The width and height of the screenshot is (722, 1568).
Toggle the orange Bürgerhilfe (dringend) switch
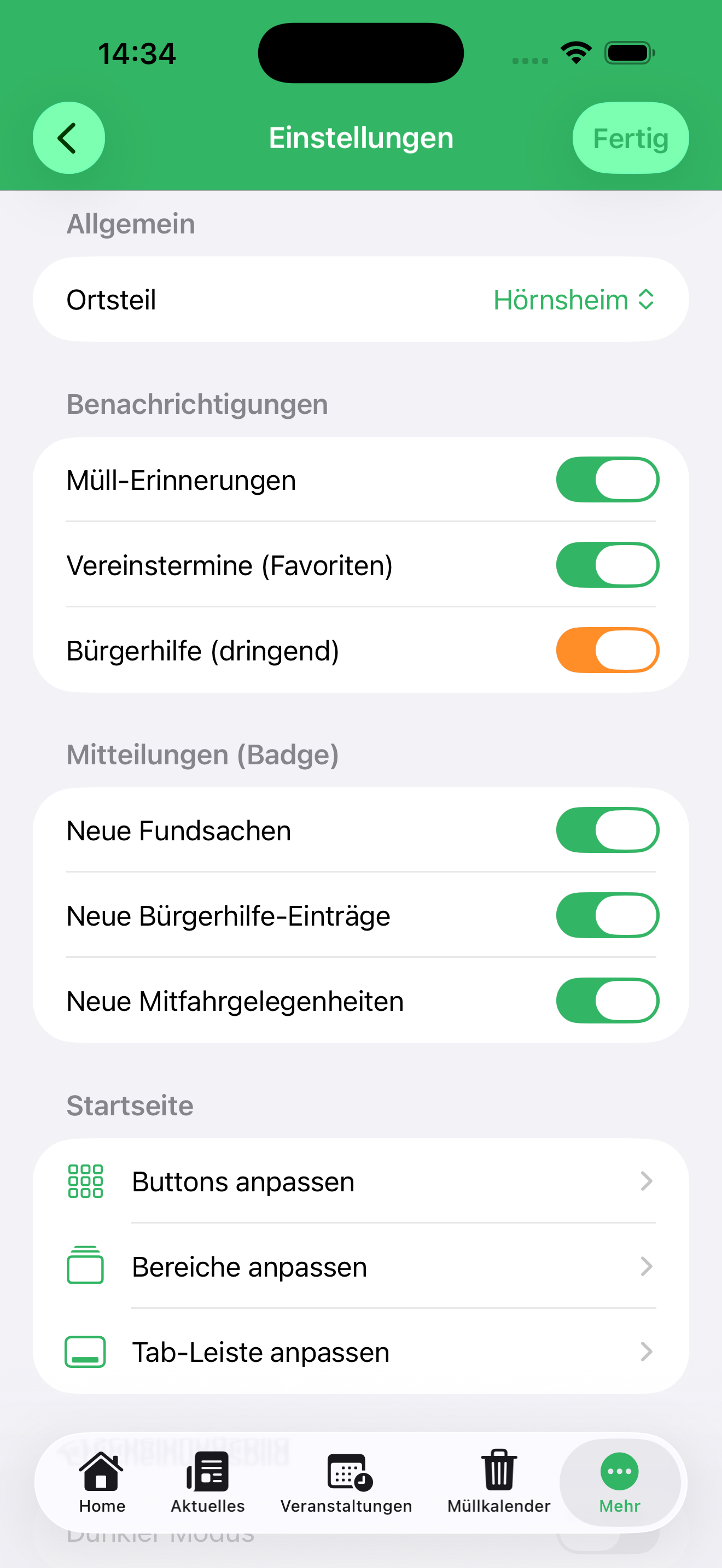coord(607,650)
